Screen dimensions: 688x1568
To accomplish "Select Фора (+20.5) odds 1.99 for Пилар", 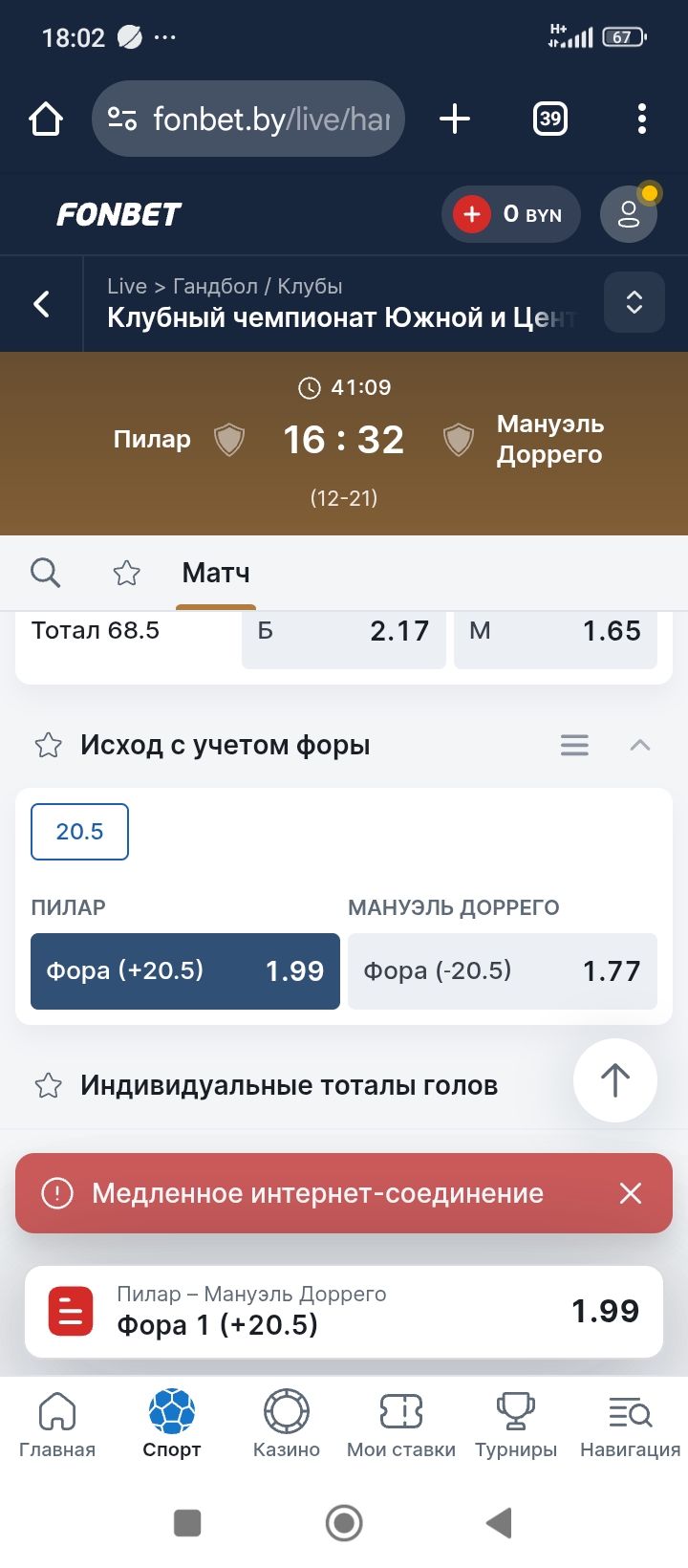I will pyautogui.click(x=185, y=971).
